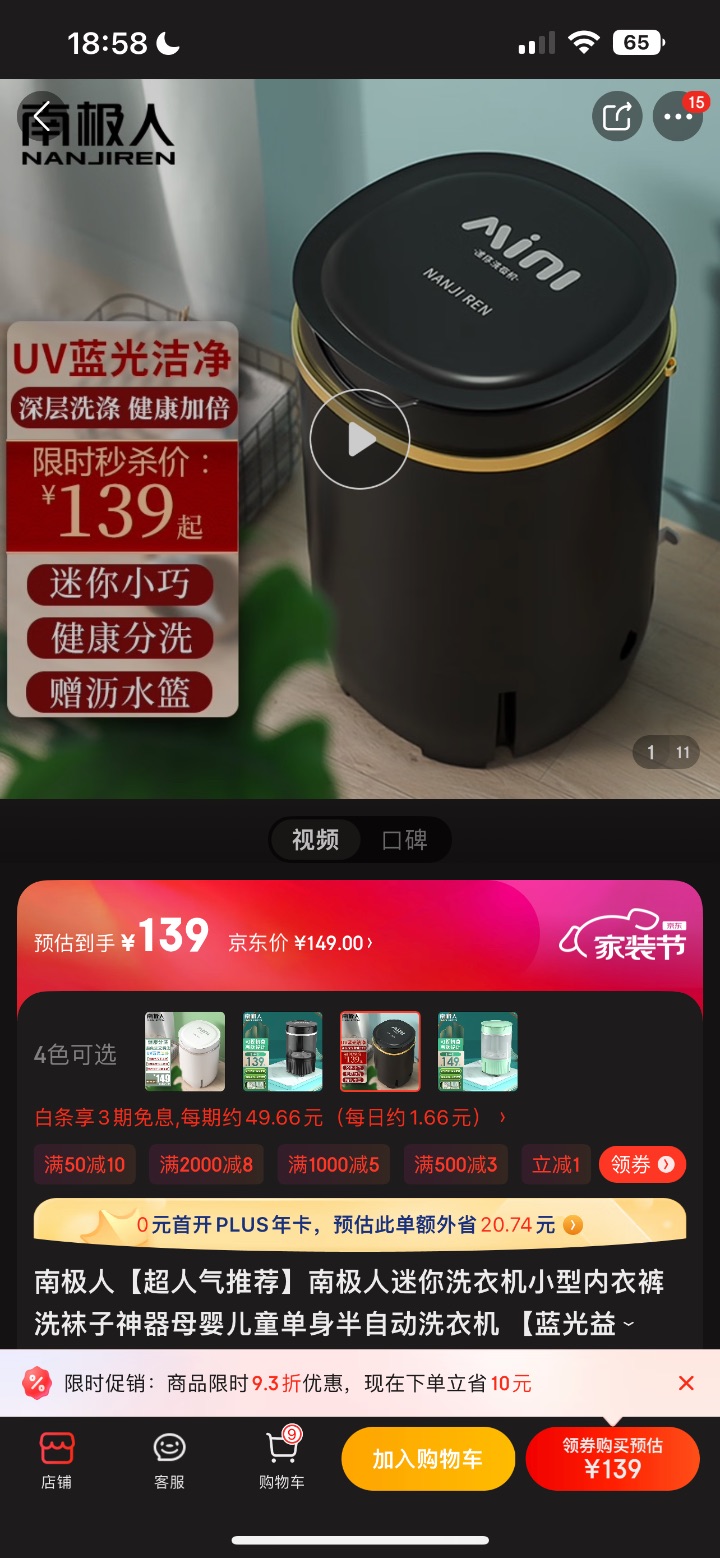Select the white washer color option

[185, 1052]
